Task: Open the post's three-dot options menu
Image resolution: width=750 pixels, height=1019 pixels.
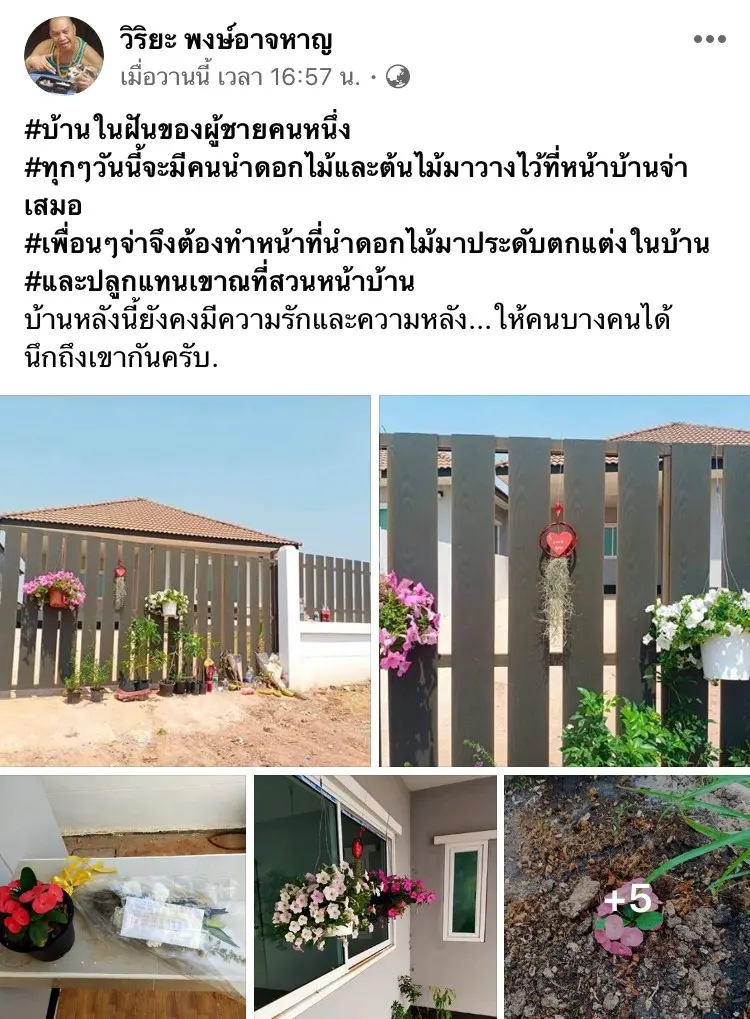Action: point(709,39)
